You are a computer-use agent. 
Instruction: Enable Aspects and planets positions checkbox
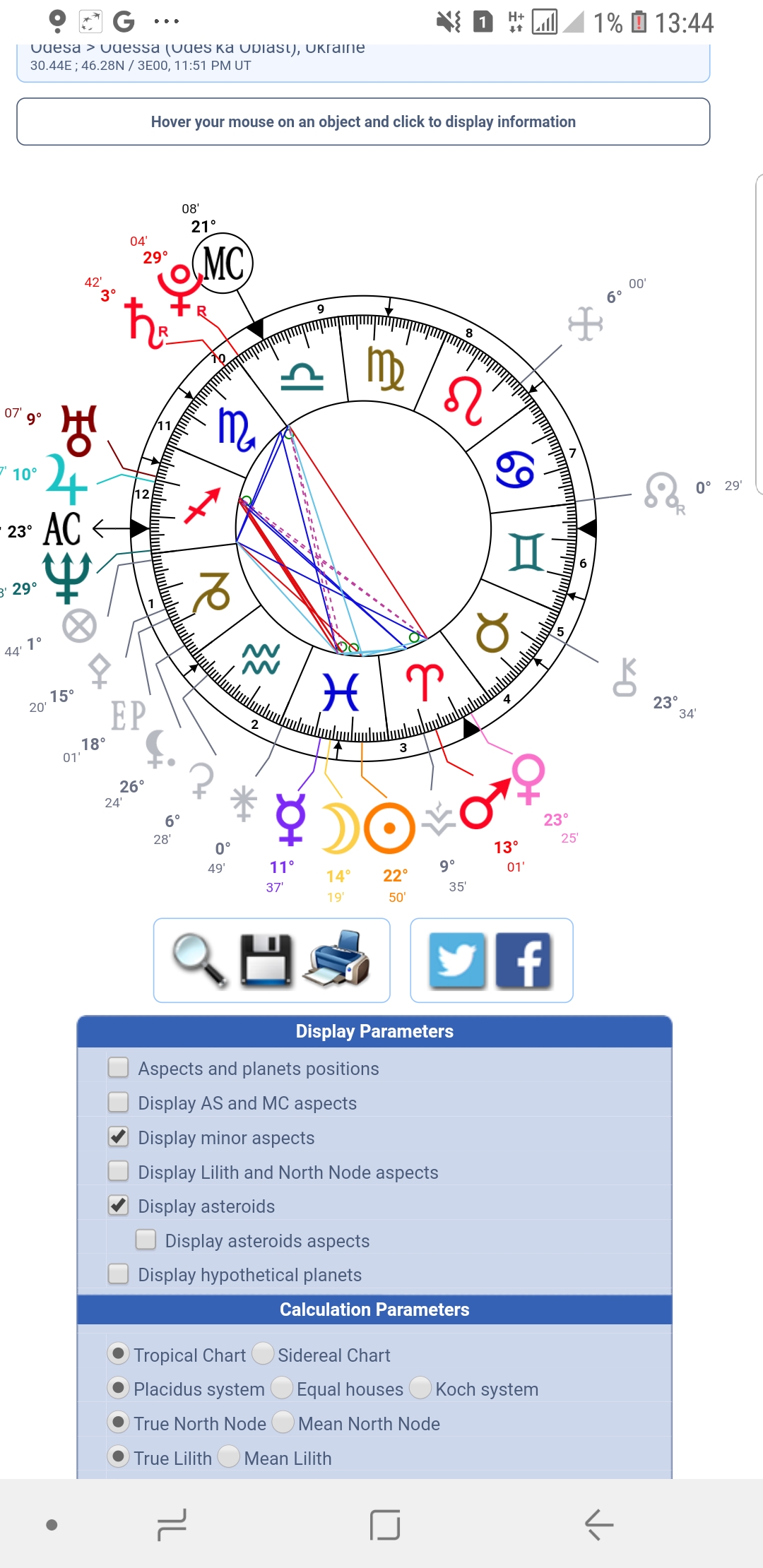click(118, 1067)
